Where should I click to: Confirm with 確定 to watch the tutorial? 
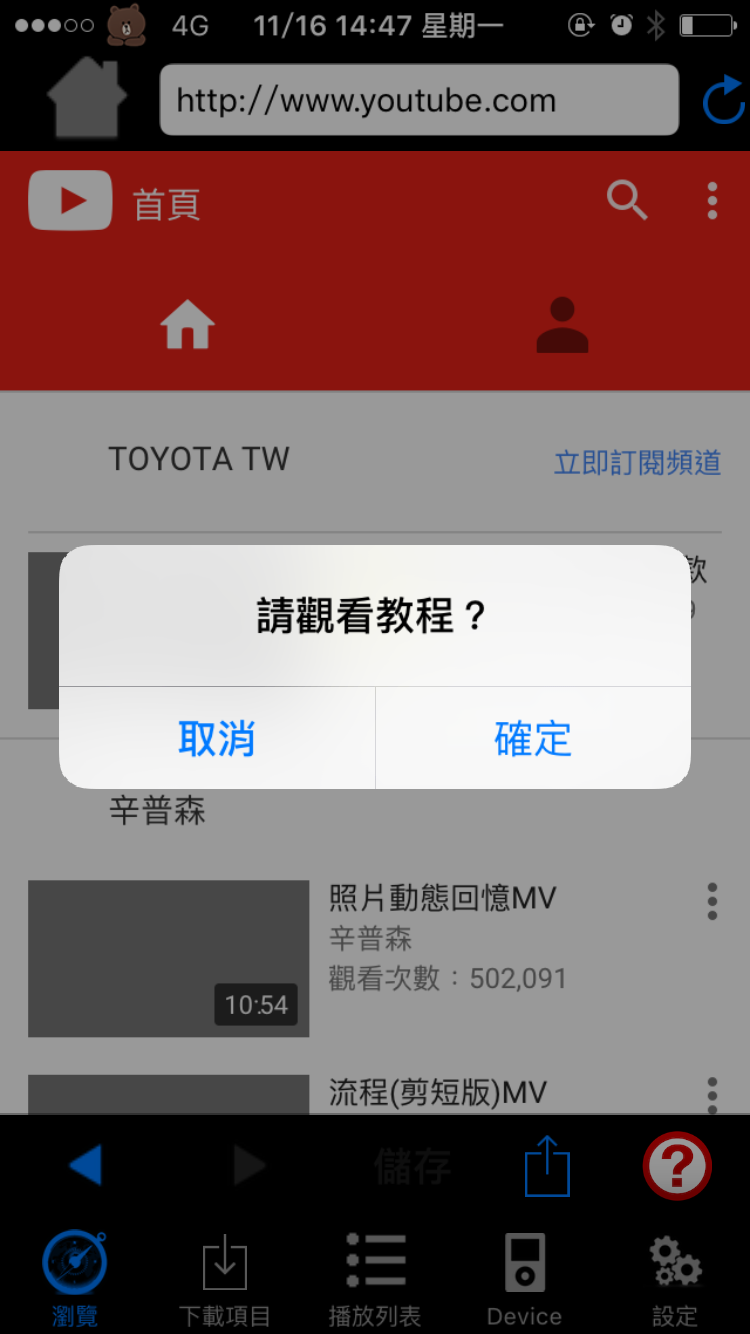(x=533, y=739)
